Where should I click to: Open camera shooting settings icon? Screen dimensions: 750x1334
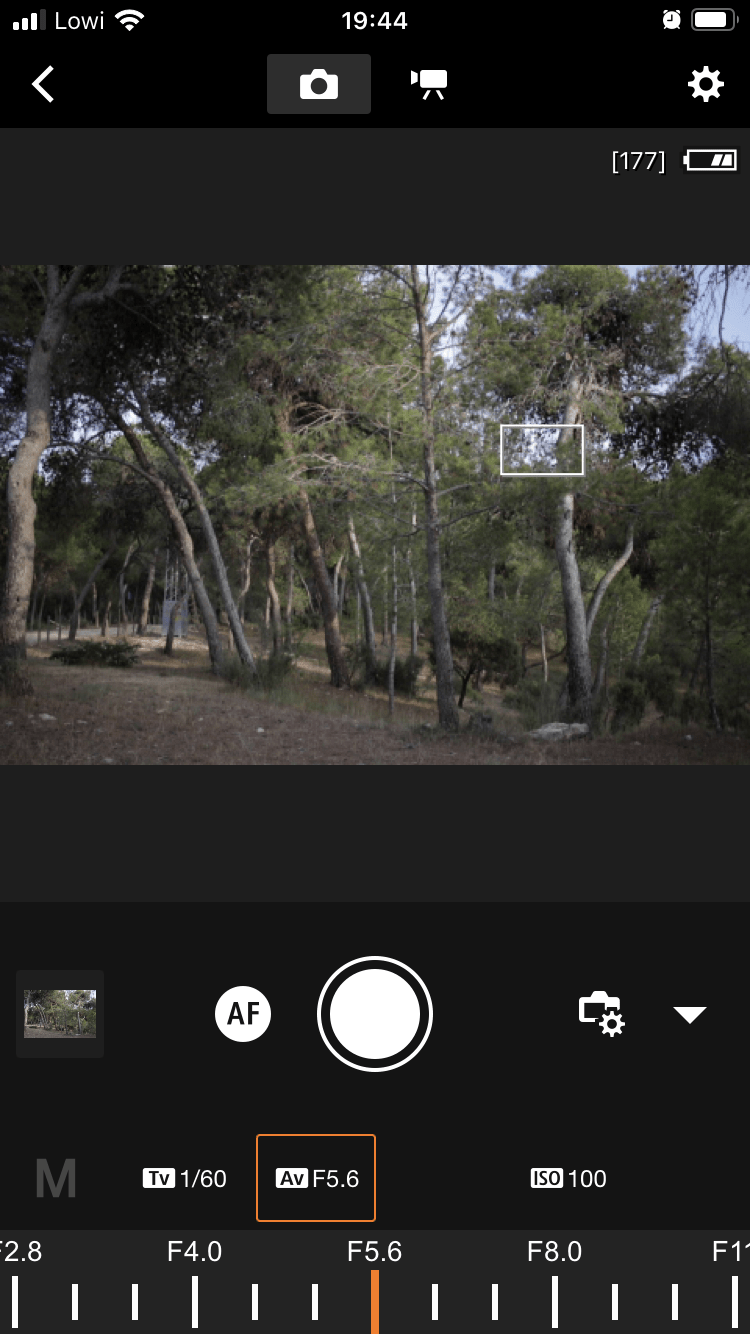[602, 1014]
